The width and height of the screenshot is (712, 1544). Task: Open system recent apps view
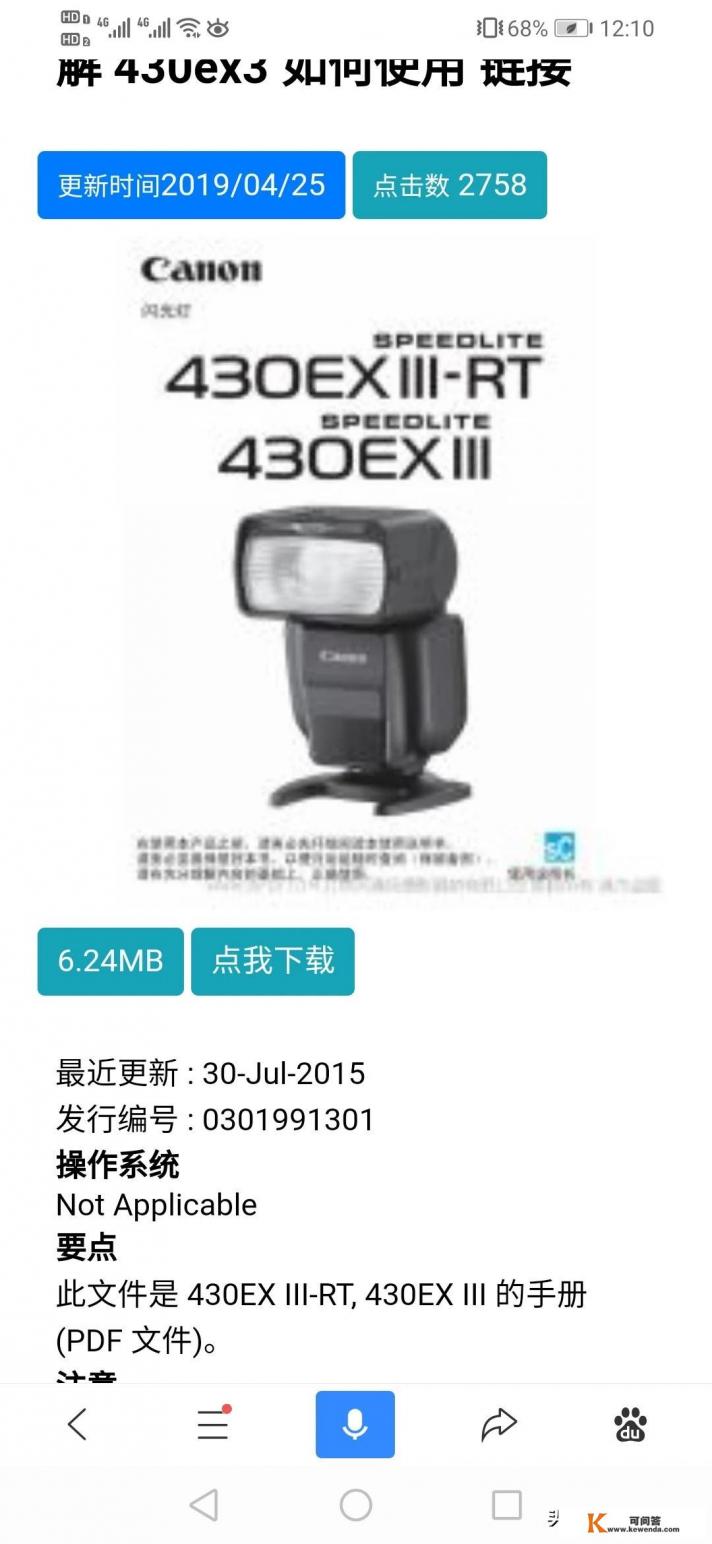(506, 1504)
